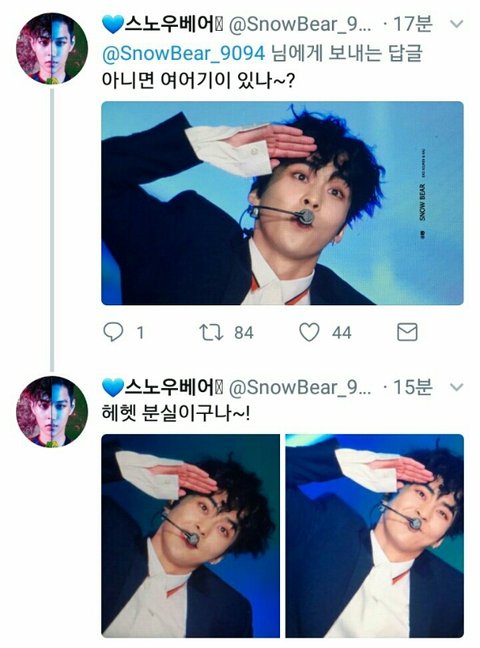The image size is (480, 648).
Task: Open profile avatar of the 17분 tweet
Action: (x=52, y=48)
